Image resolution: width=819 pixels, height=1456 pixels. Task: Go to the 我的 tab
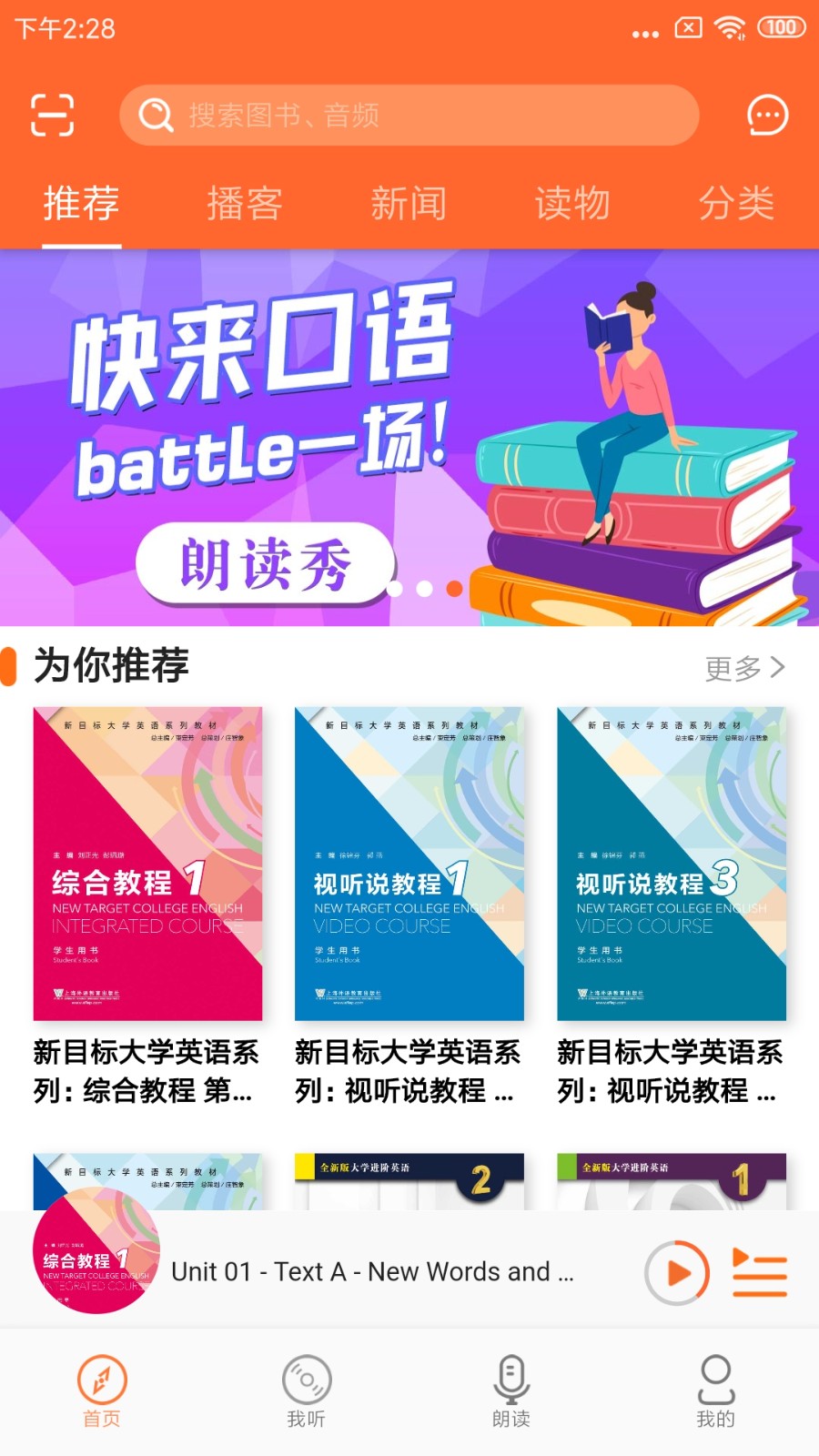click(716, 1392)
